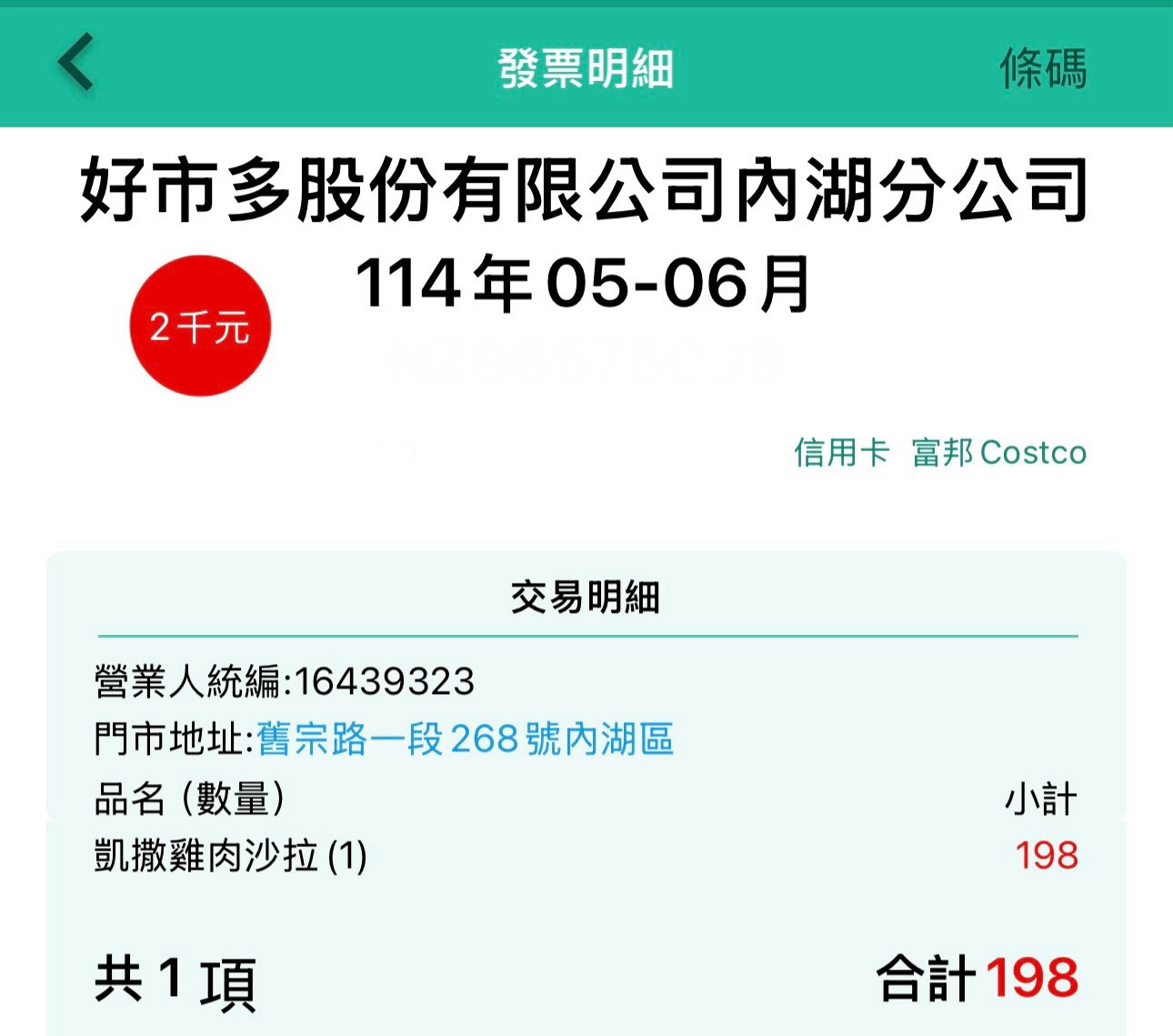Open the store address link 舊宗路一段268號

point(465,739)
